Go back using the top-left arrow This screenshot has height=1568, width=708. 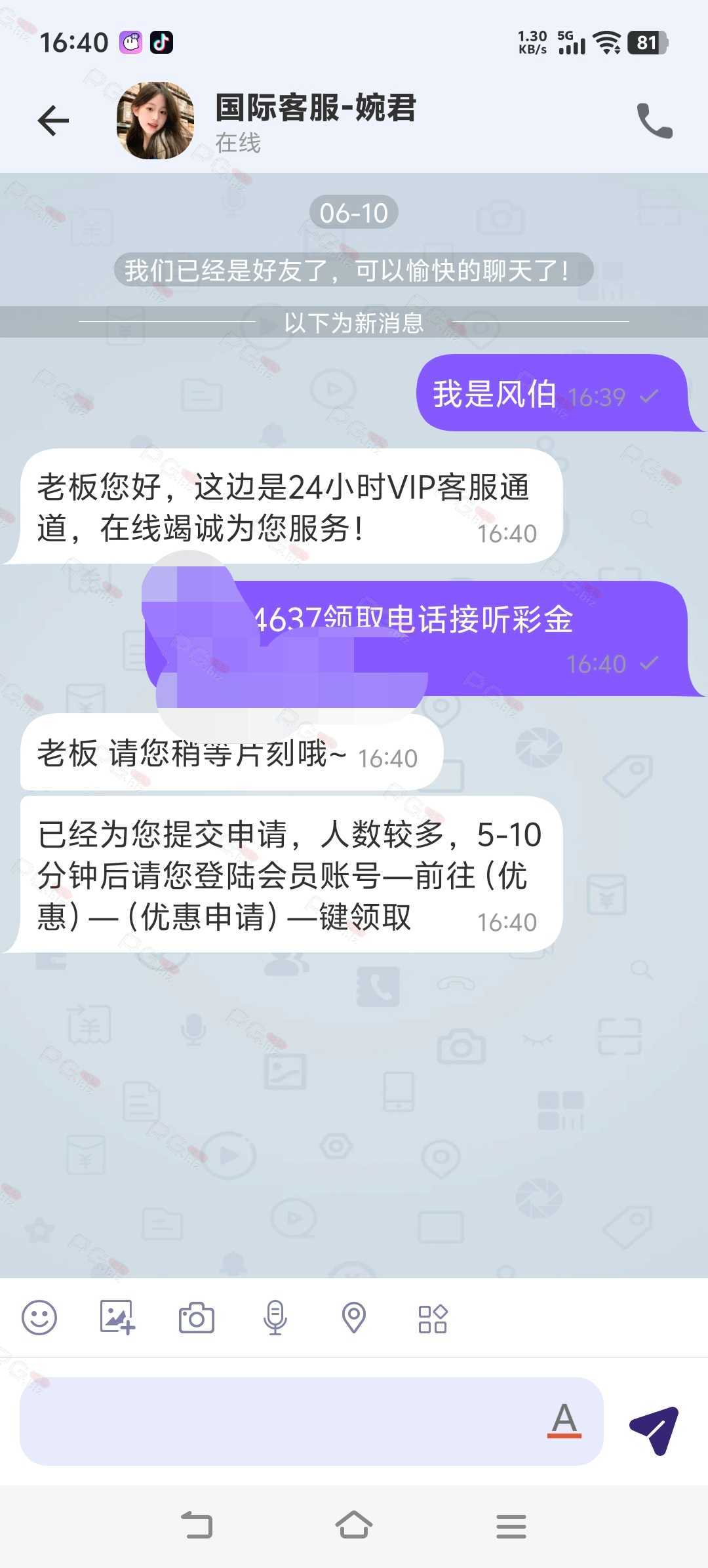[53, 121]
